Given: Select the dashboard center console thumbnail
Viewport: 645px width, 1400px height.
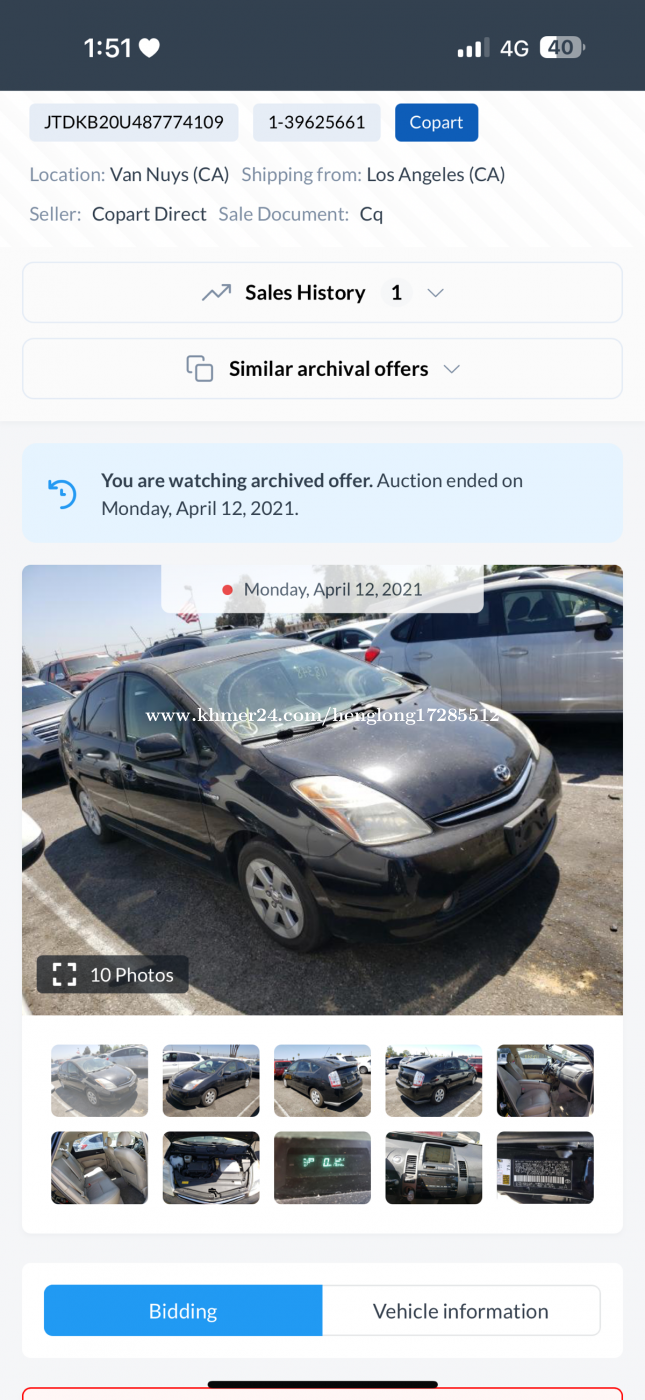Looking at the screenshot, I should 433,1168.
